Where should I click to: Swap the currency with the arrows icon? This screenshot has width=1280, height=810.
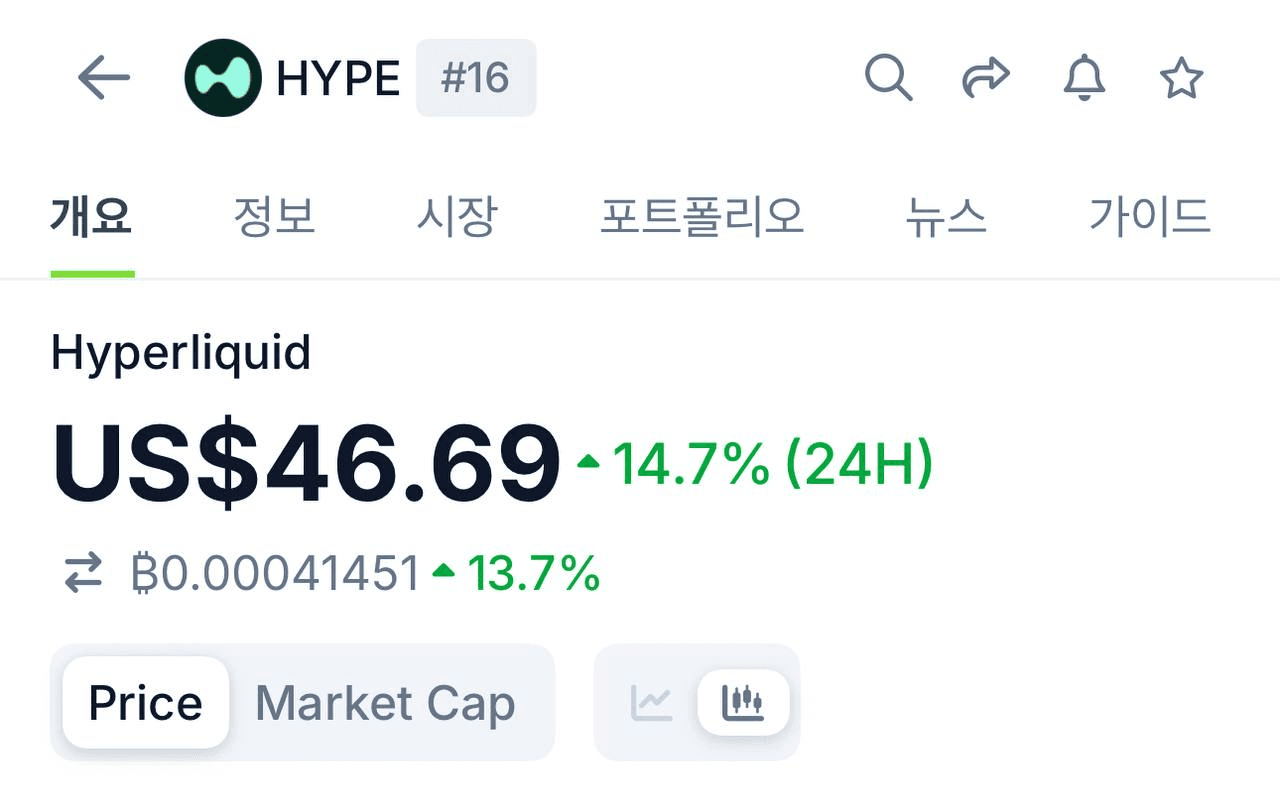83,573
